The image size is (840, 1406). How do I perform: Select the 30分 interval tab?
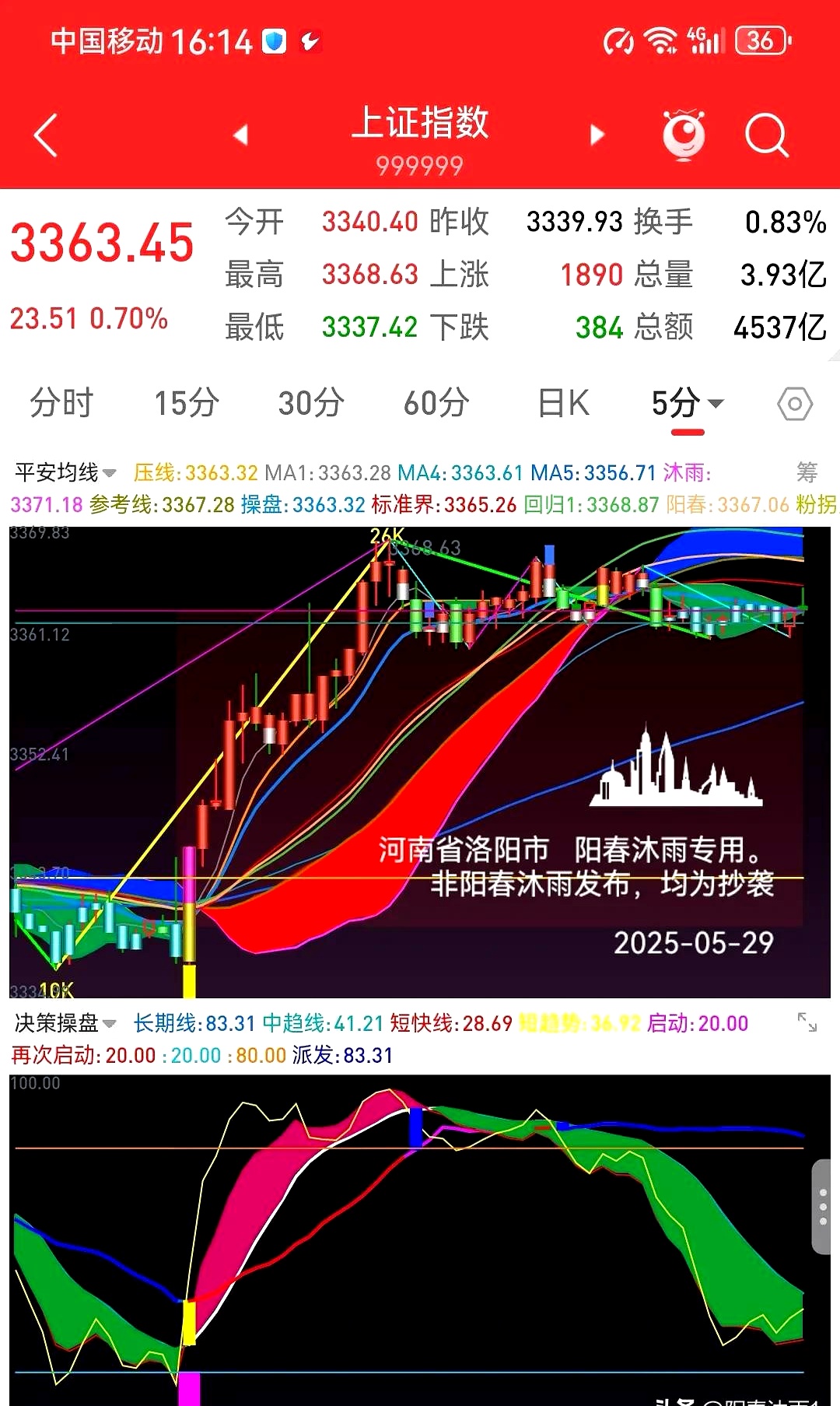[310, 403]
